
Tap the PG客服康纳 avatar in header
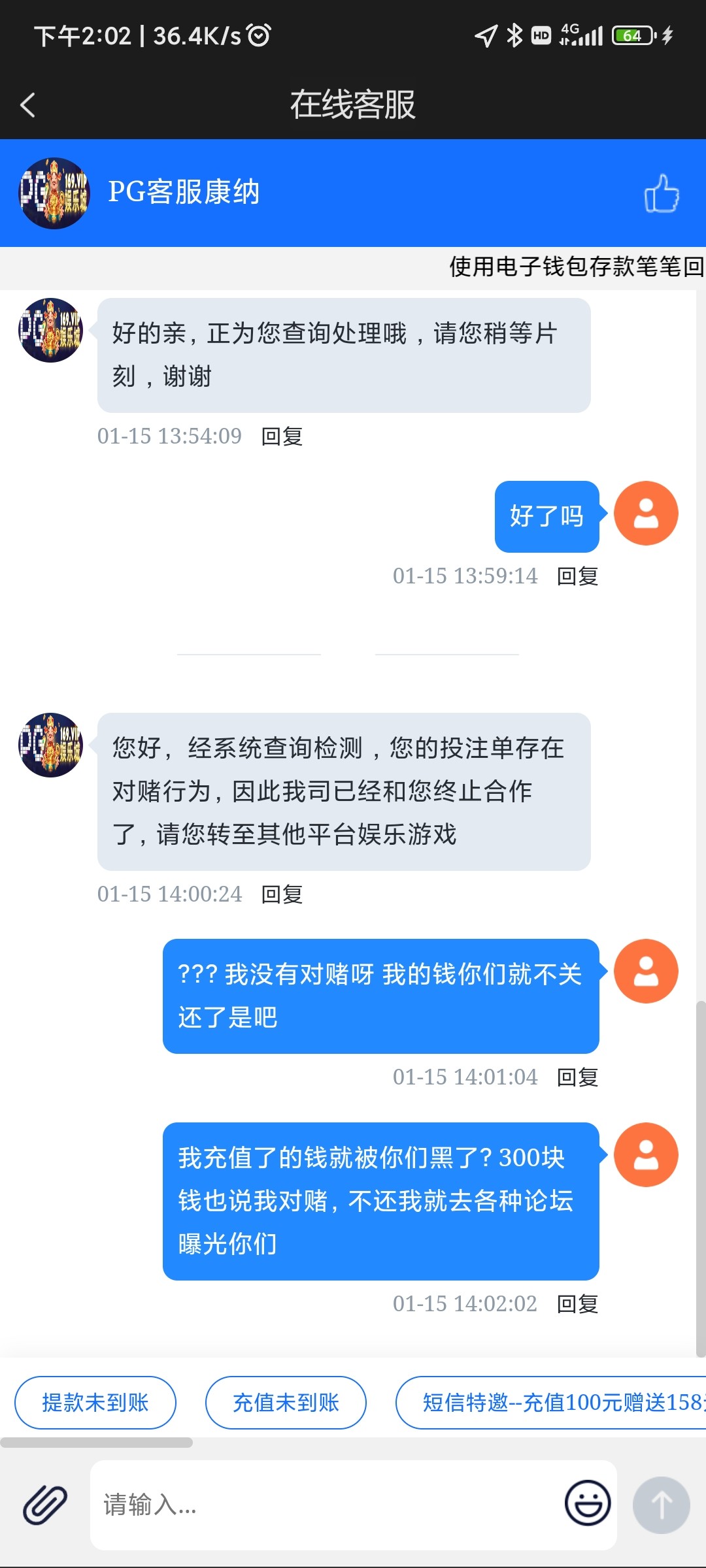pos(54,194)
